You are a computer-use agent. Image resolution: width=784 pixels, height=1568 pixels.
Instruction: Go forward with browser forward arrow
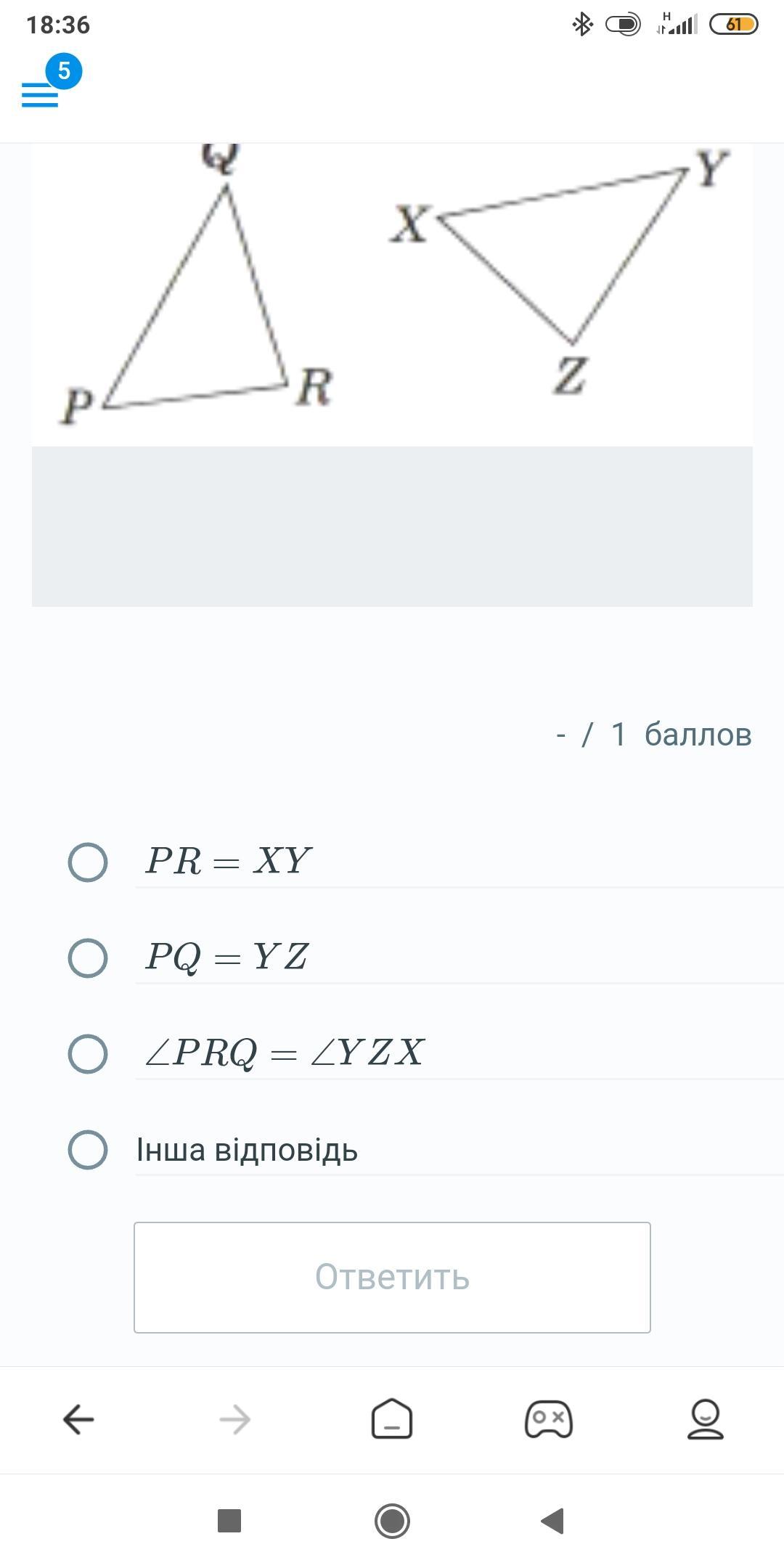(235, 1419)
